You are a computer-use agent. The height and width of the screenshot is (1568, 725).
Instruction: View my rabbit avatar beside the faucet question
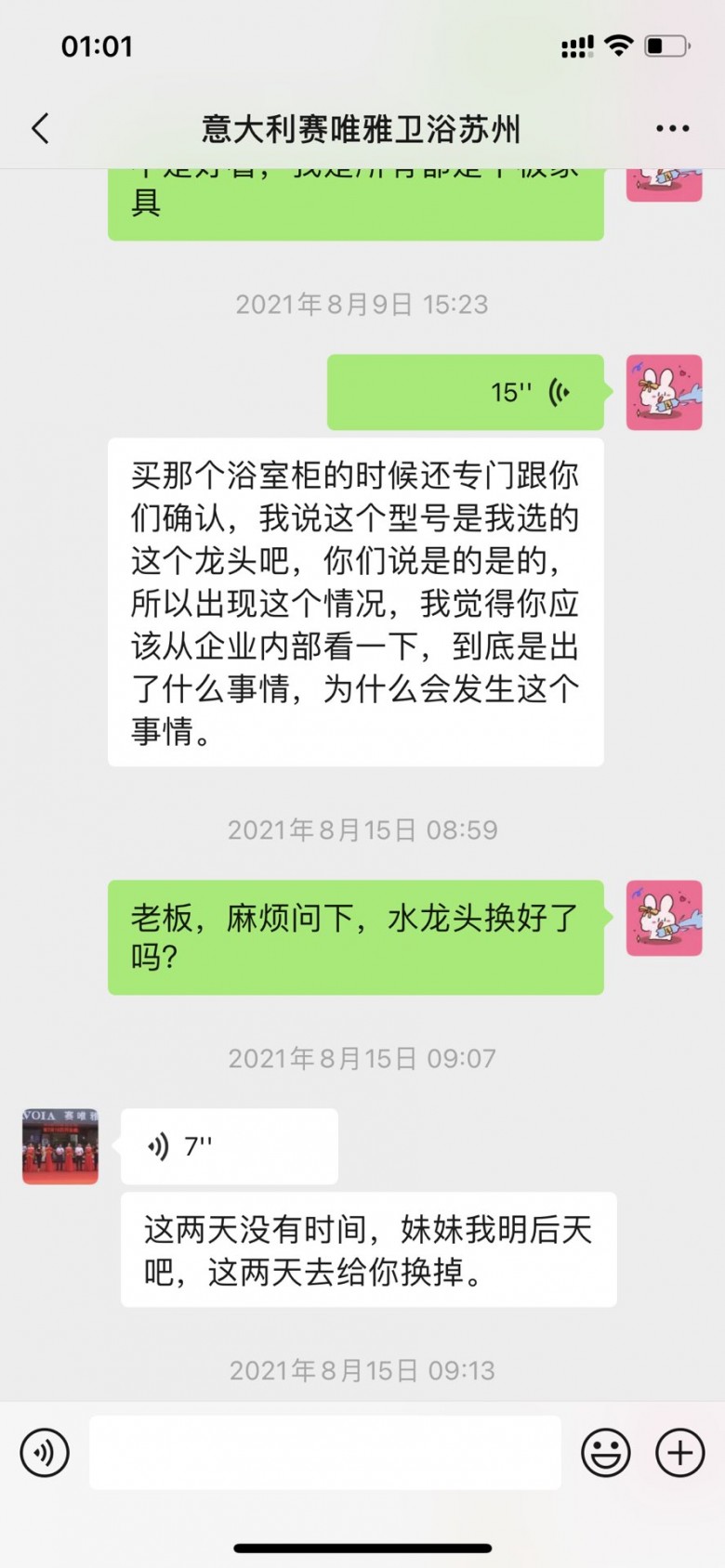coord(664,918)
